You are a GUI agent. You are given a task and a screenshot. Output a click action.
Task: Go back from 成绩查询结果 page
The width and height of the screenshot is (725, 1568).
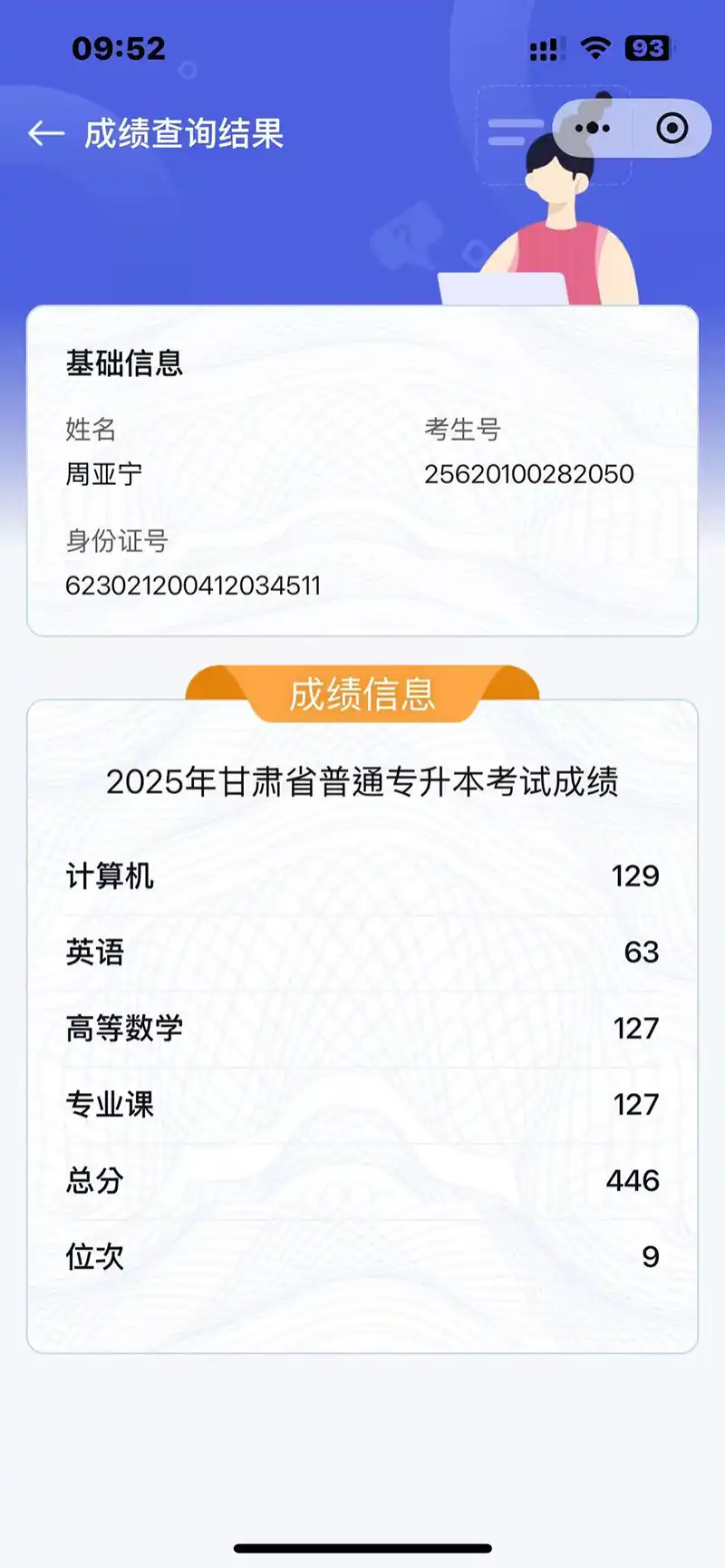click(46, 134)
